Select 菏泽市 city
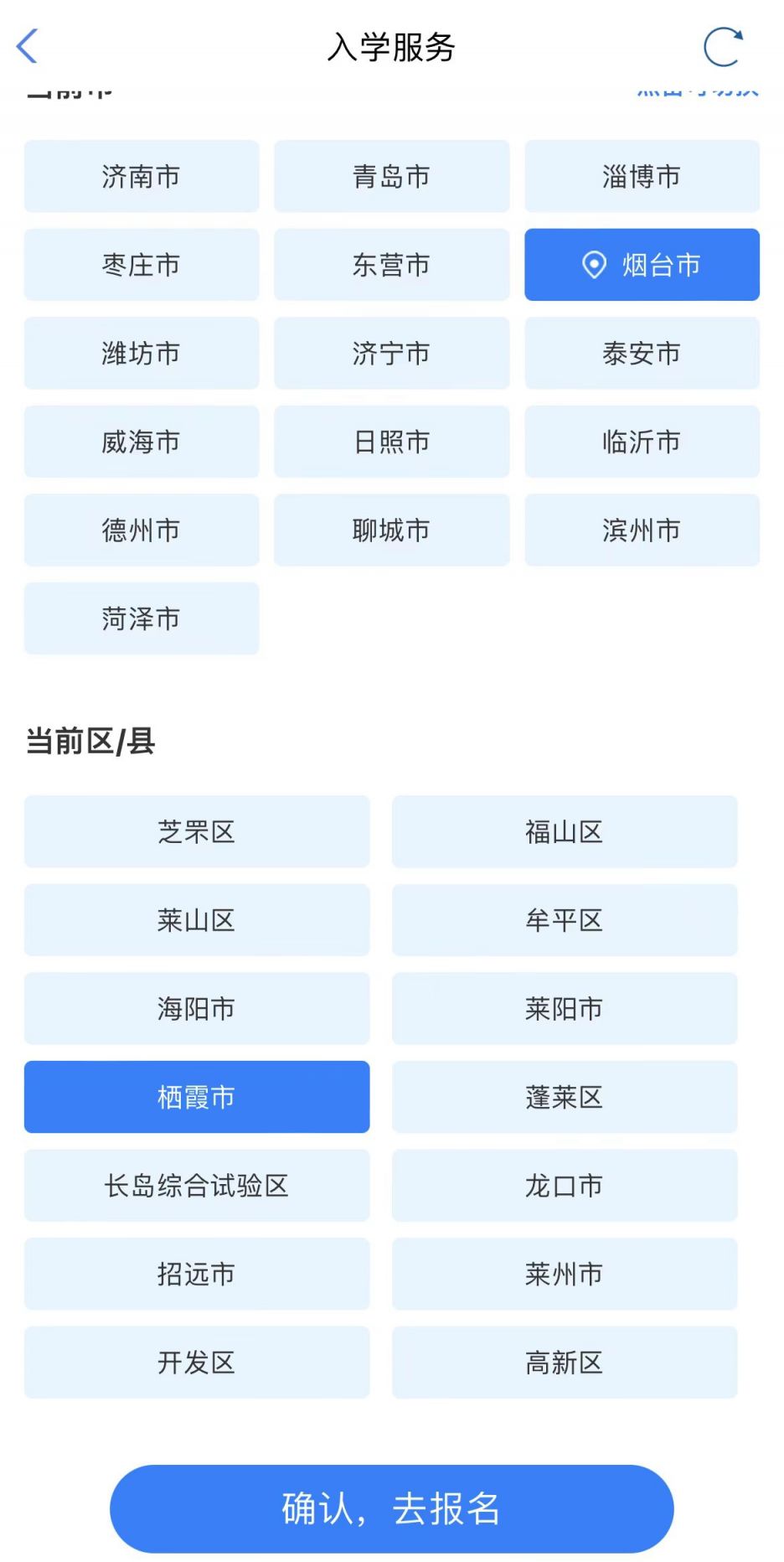Screen dimensions: 784x1562 click(x=142, y=618)
